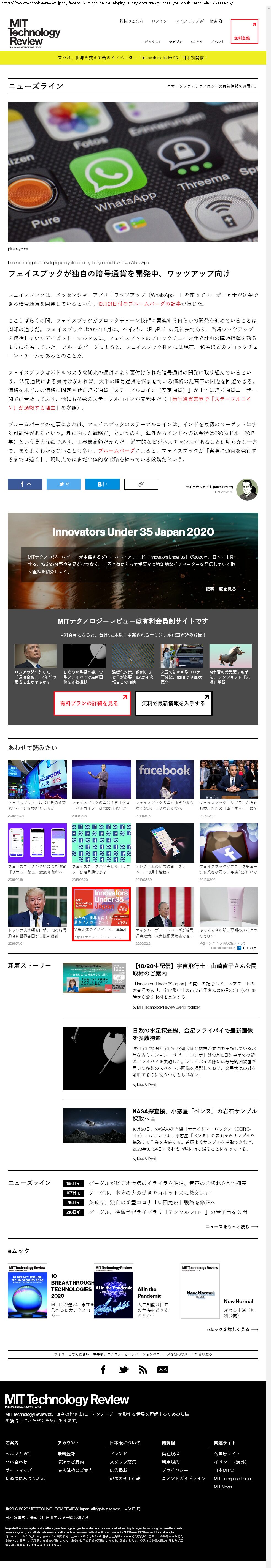The image size is (271, 1568).
Task: Share article on Facebook
Action: [x=25, y=484]
